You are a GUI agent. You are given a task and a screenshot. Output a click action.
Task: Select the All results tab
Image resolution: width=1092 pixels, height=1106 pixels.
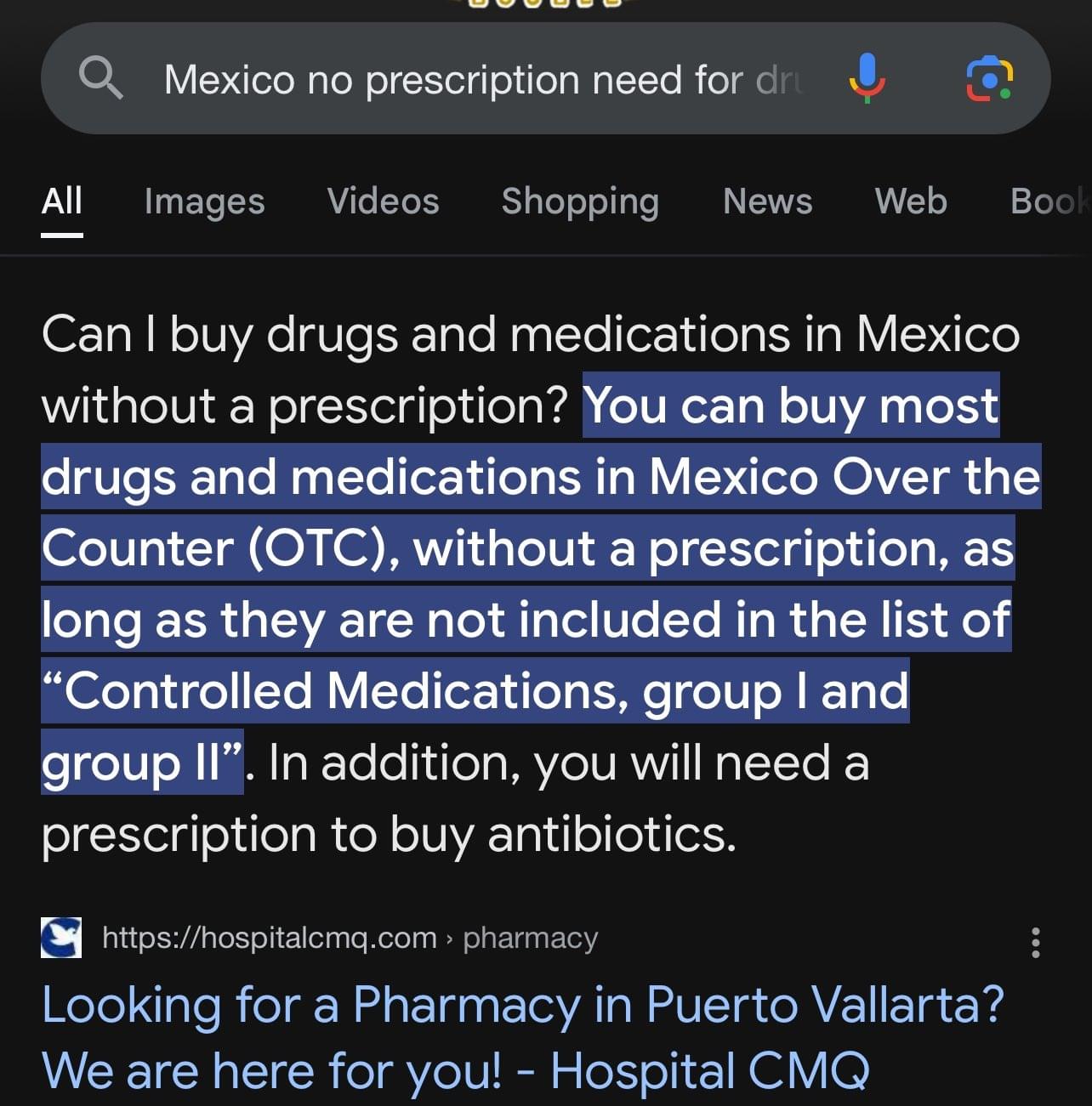click(62, 201)
